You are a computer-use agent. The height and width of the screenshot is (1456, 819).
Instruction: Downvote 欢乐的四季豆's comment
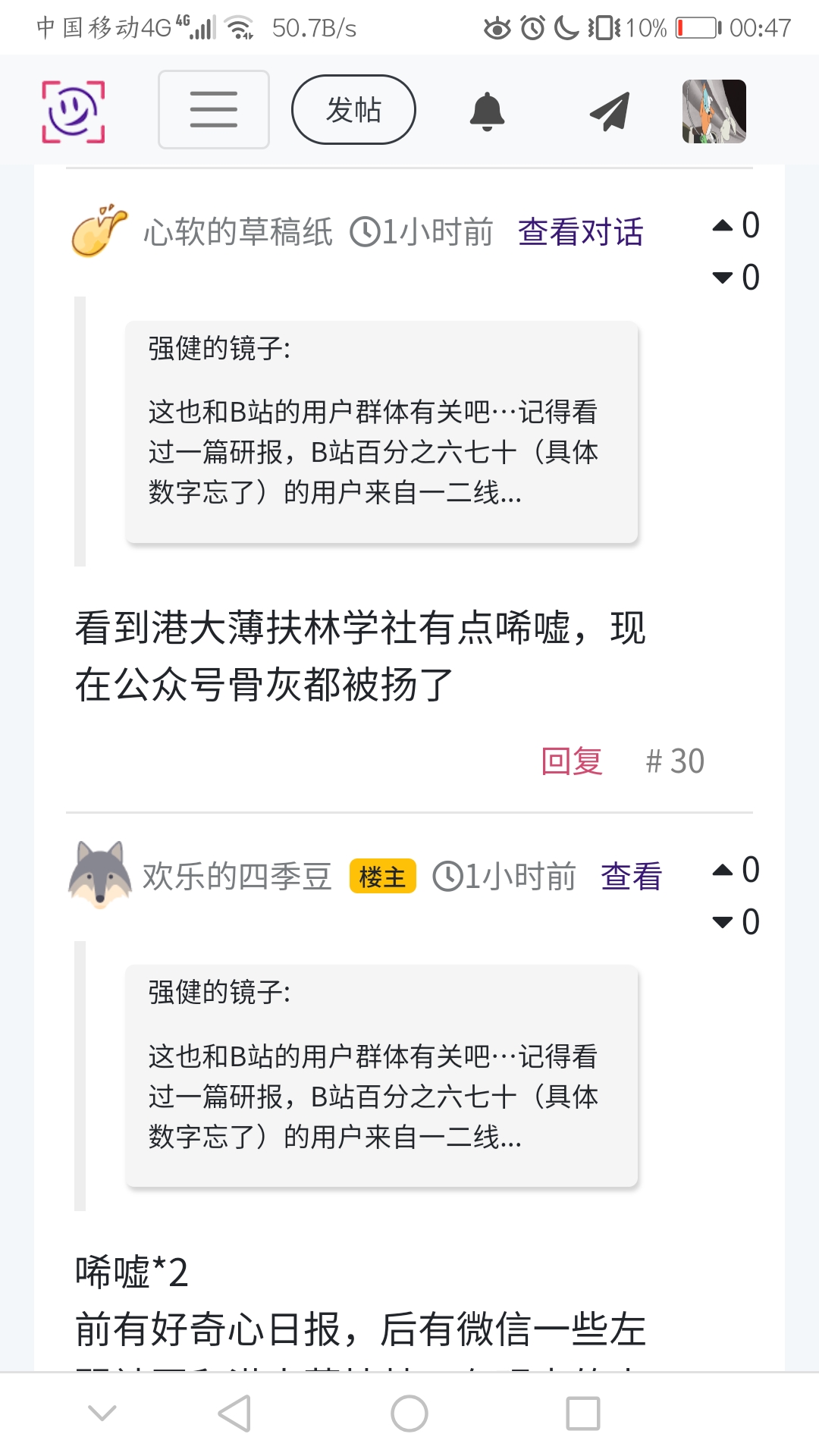pos(723,922)
